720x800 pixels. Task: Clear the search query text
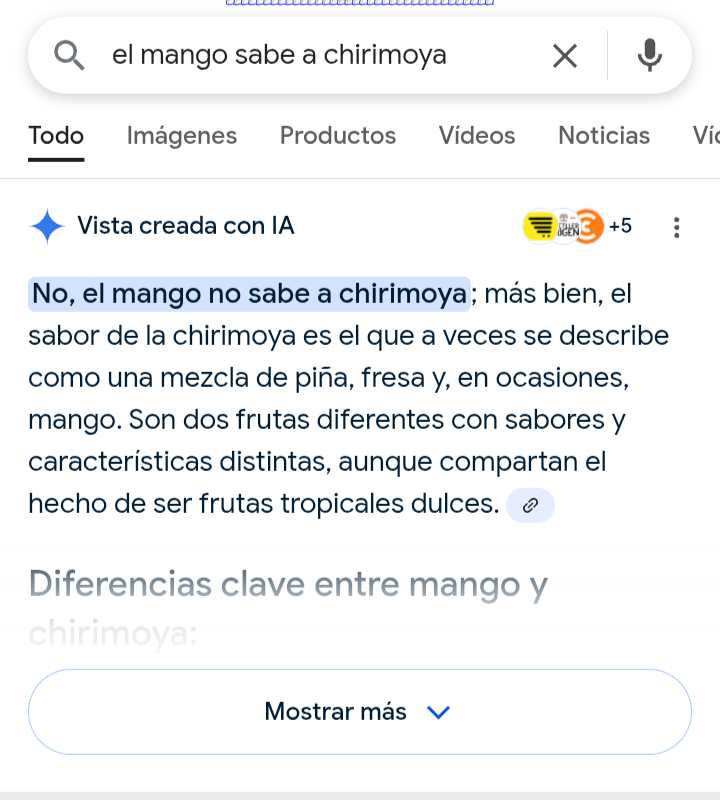(565, 57)
